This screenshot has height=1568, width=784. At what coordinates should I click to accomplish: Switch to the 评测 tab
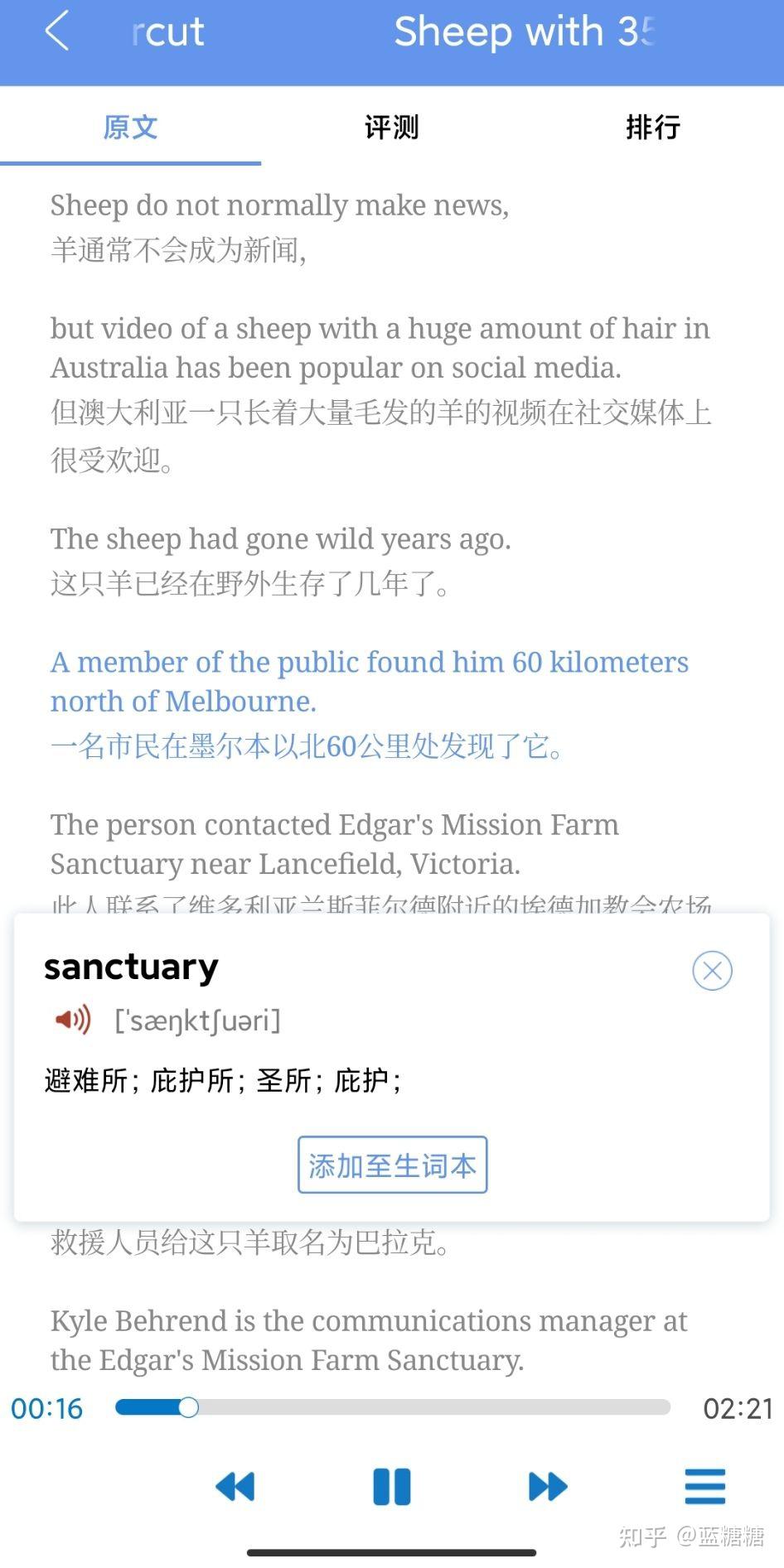click(x=391, y=128)
